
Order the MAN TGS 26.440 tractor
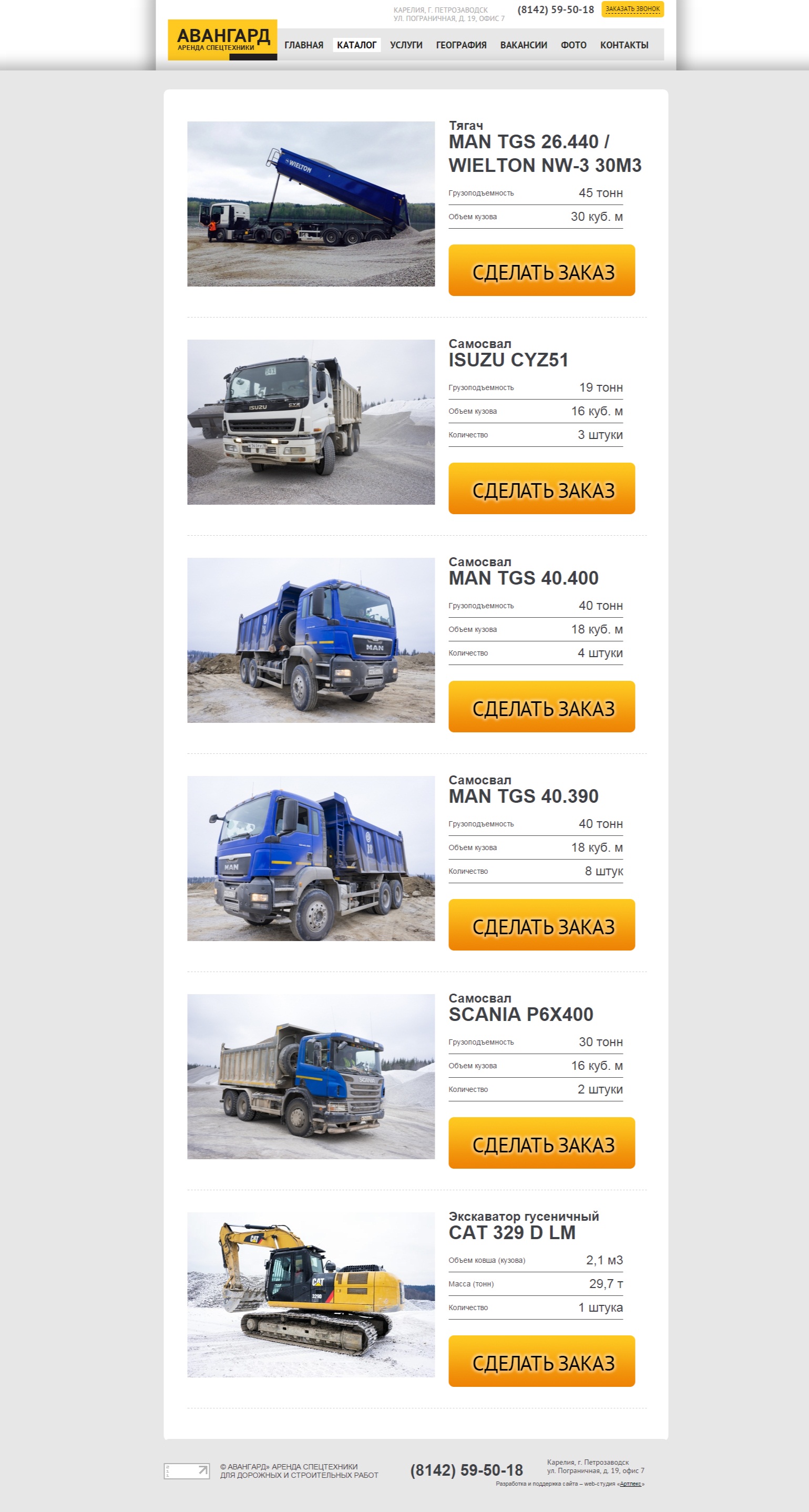click(x=541, y=270)
